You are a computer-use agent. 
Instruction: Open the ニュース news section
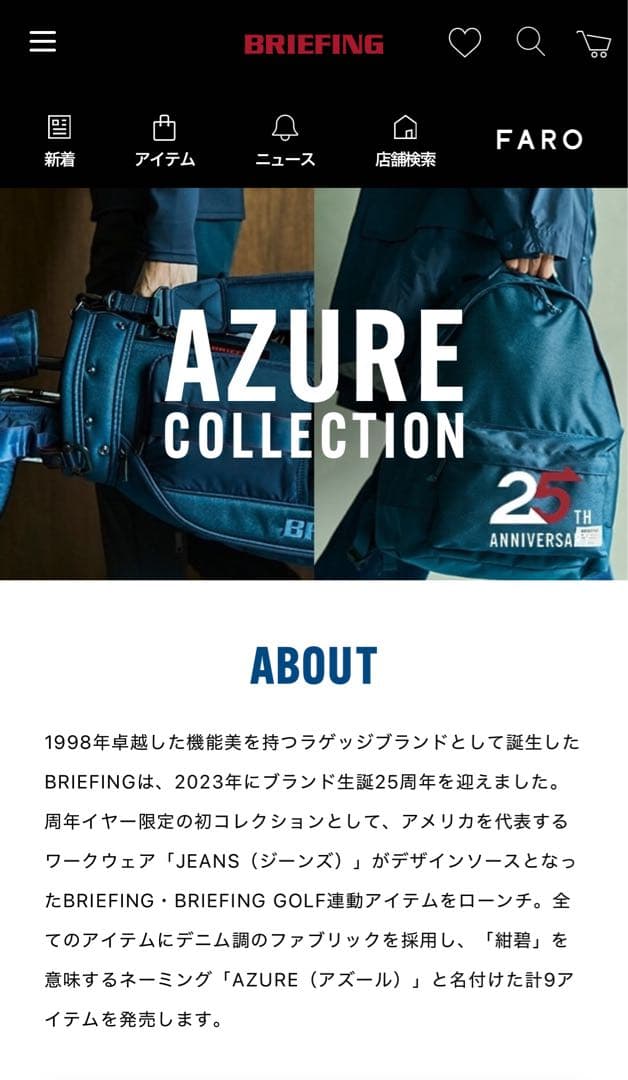(x=285, y=141)
